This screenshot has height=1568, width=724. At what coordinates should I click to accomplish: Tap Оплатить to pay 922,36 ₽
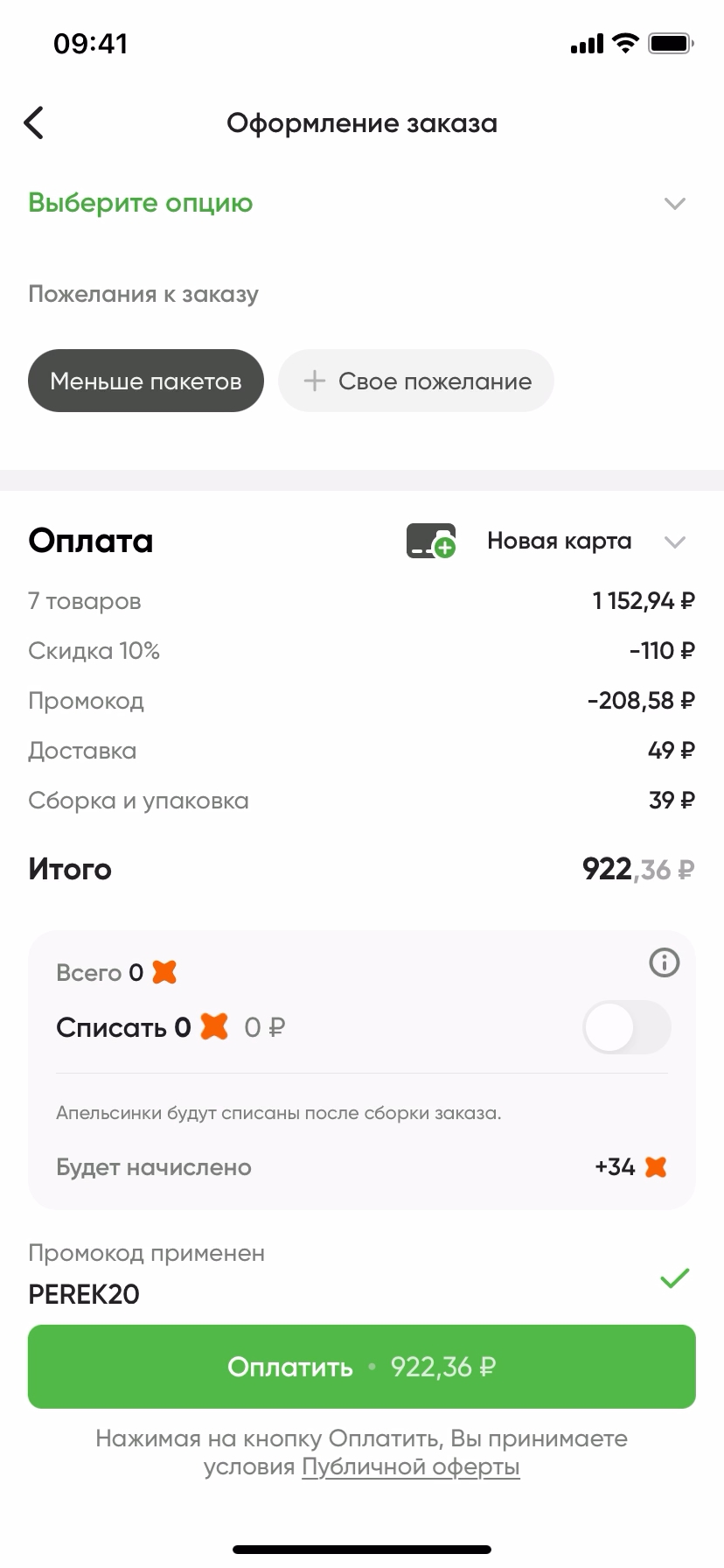point(362,1367)
